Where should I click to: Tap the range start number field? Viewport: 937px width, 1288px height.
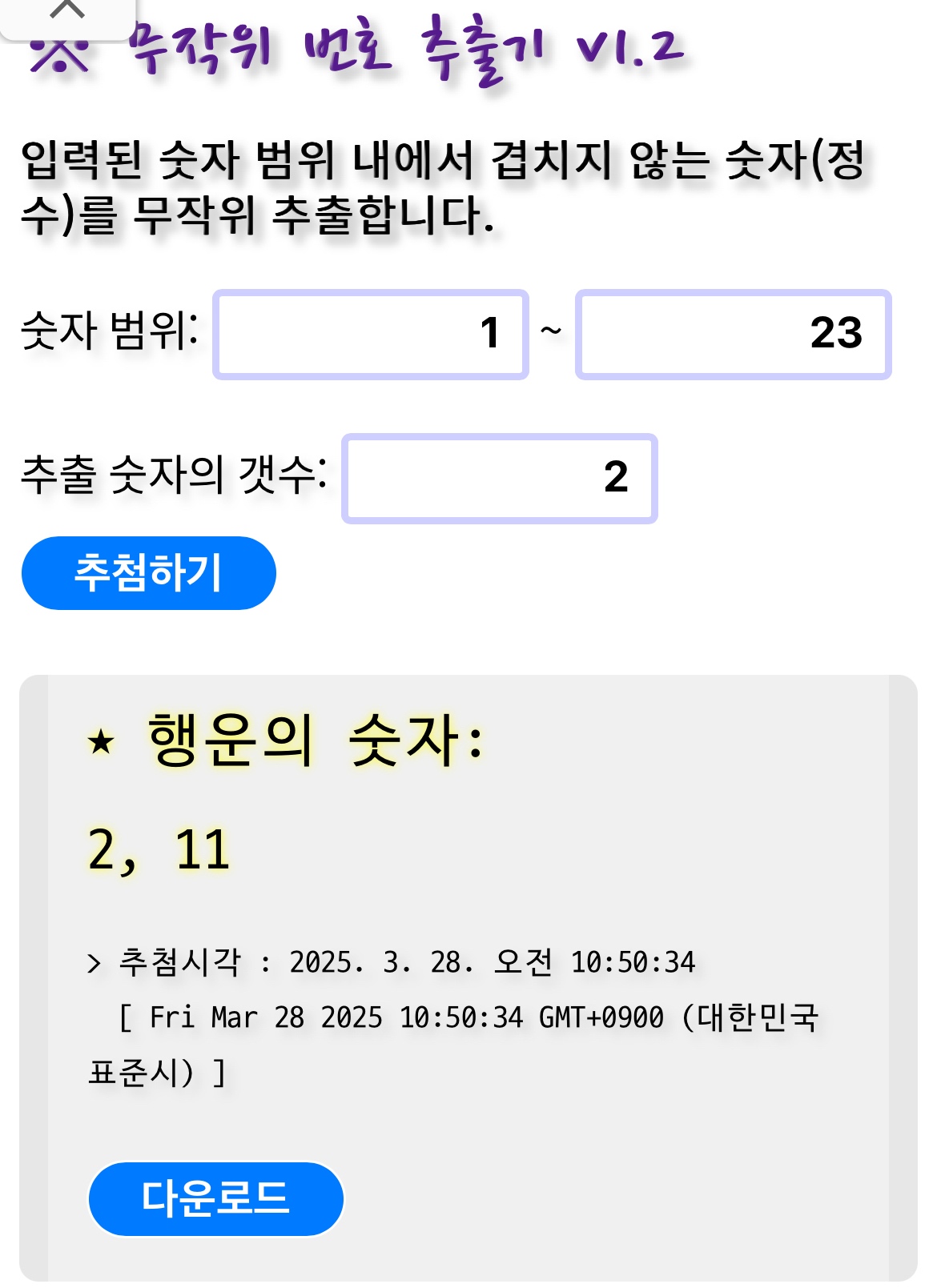point(370,334)
